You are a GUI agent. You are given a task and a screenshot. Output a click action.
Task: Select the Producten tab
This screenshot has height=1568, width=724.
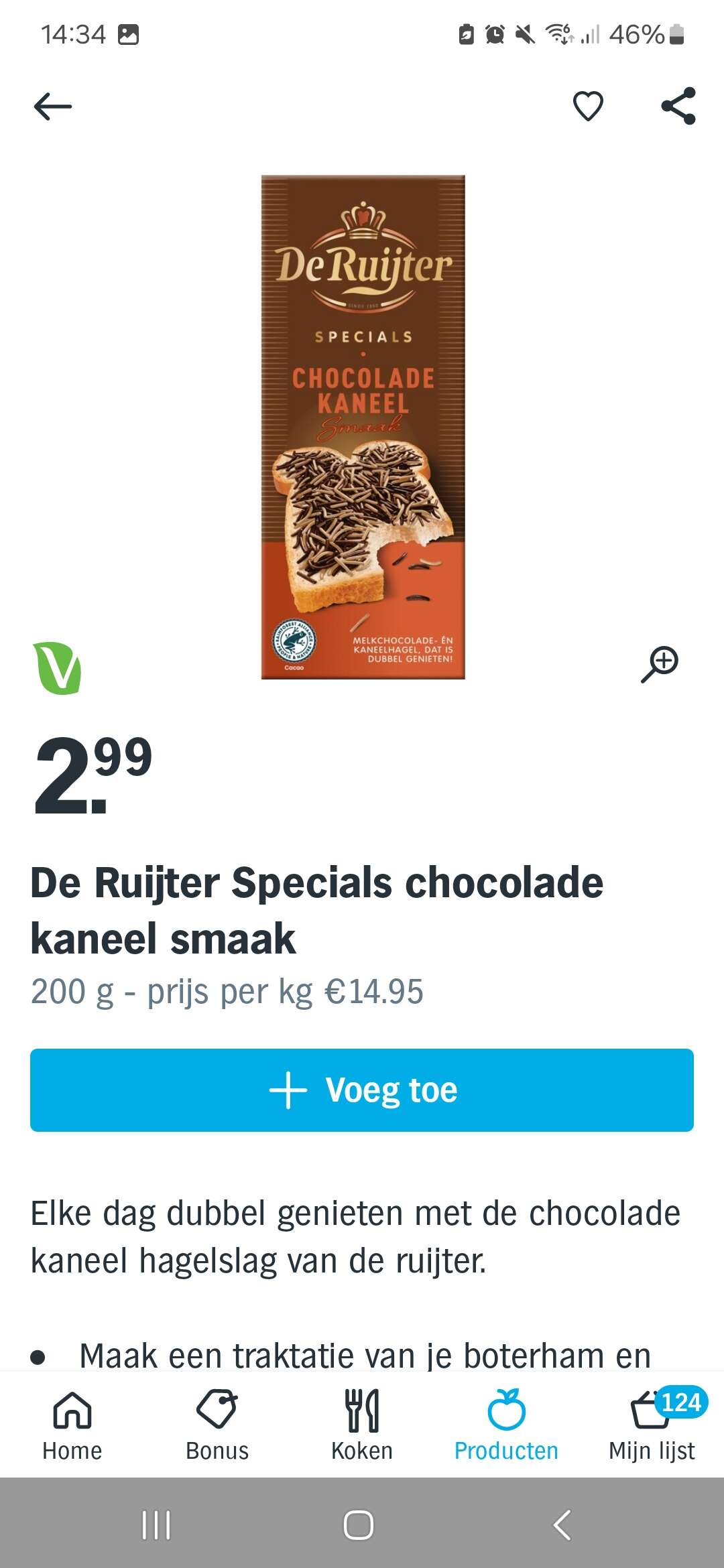[507, 1425]
